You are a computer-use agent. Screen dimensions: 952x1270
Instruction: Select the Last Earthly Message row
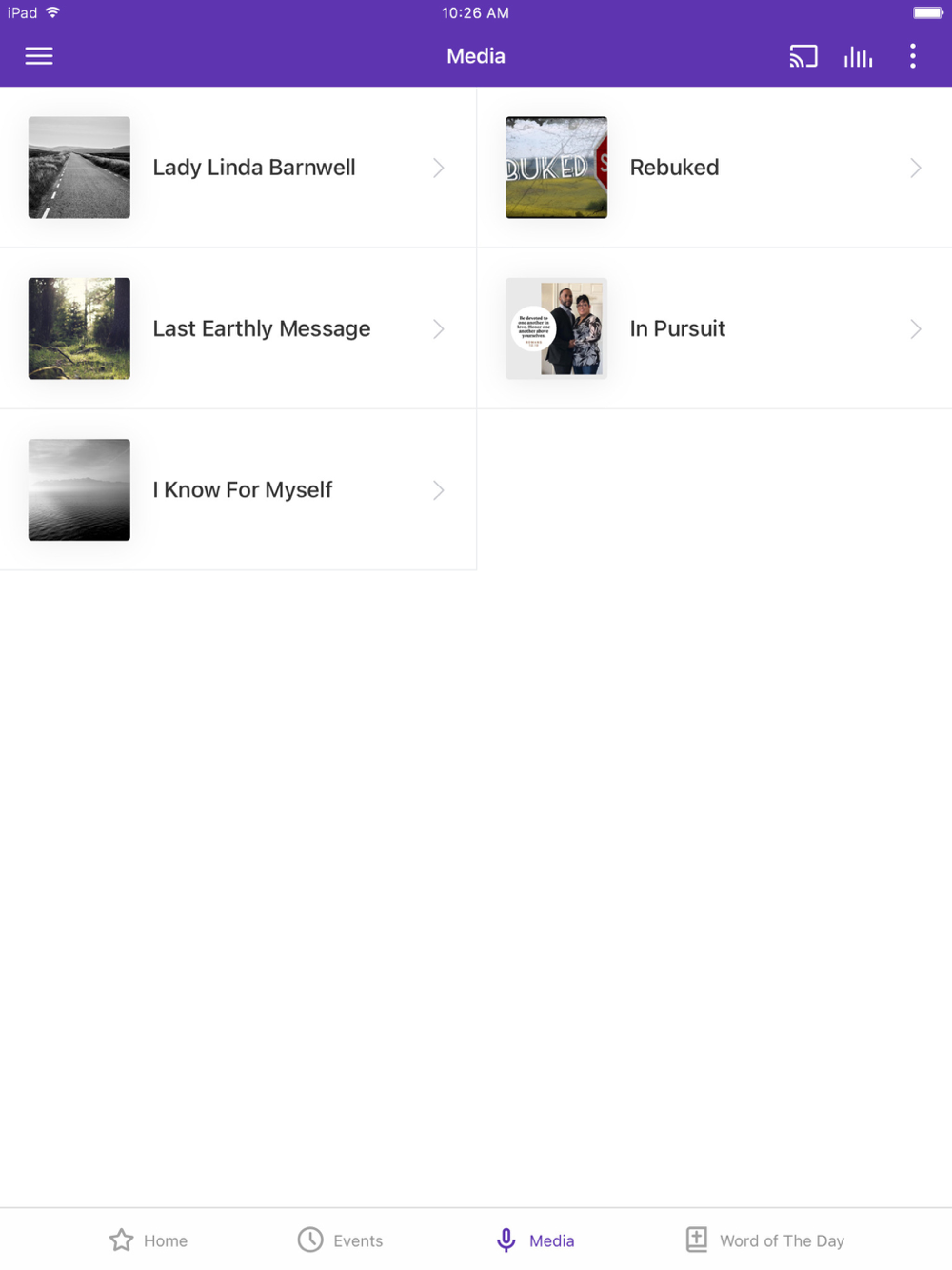tap(238, 328)
